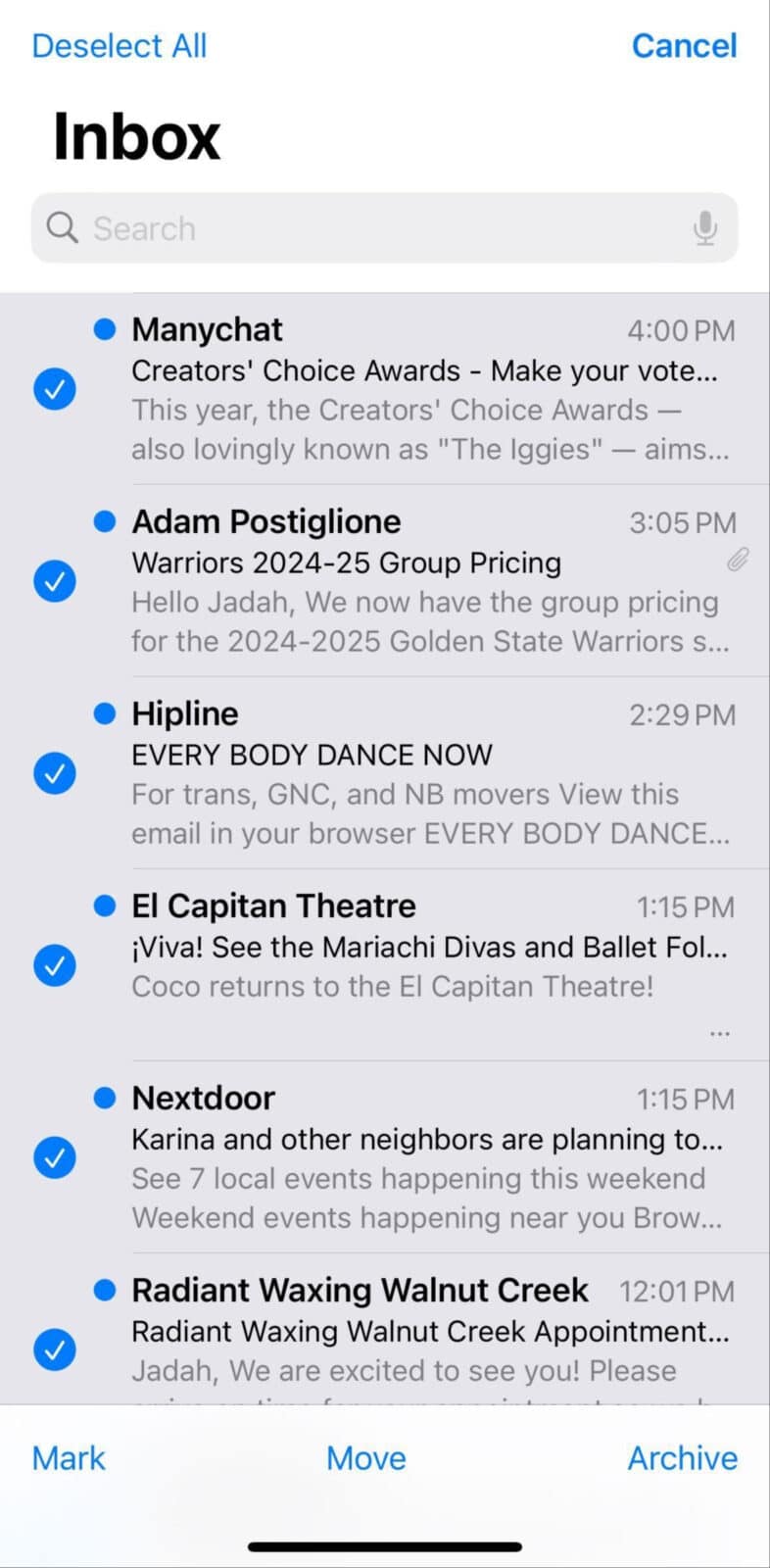Deselect the El Capitan Theatre email
This screenshot has height=1568, width=770.
point(55,965)
